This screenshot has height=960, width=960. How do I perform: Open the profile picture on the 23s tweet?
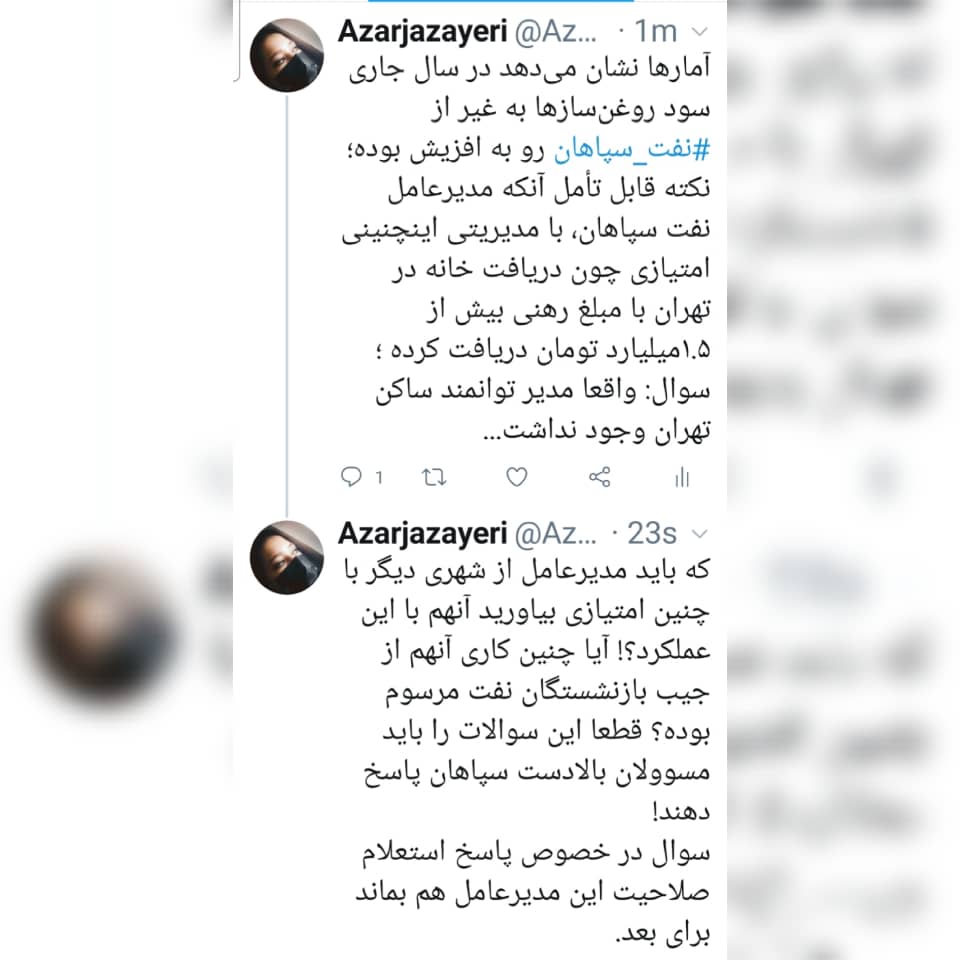click(x=286, y=557)
